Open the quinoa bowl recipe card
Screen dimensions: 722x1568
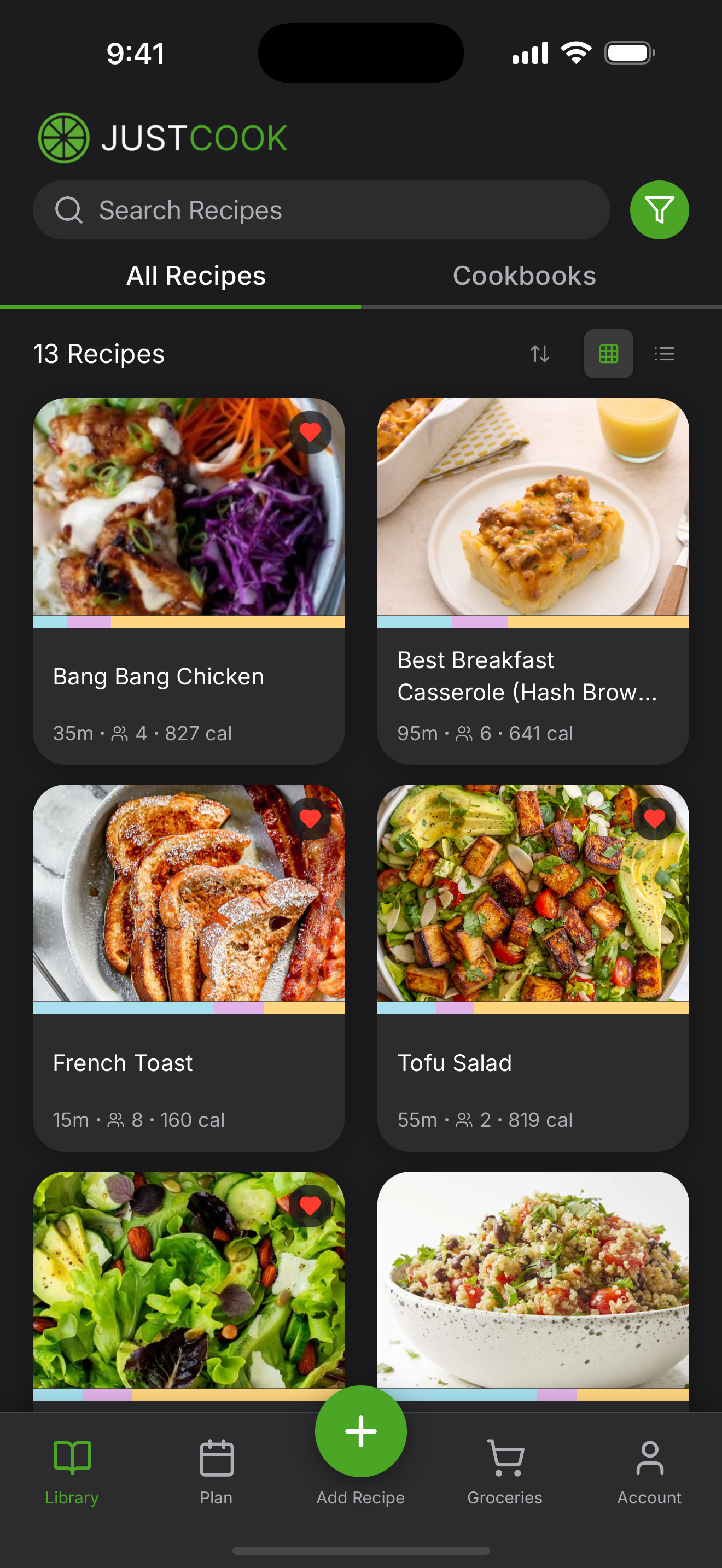(533, 1278)
